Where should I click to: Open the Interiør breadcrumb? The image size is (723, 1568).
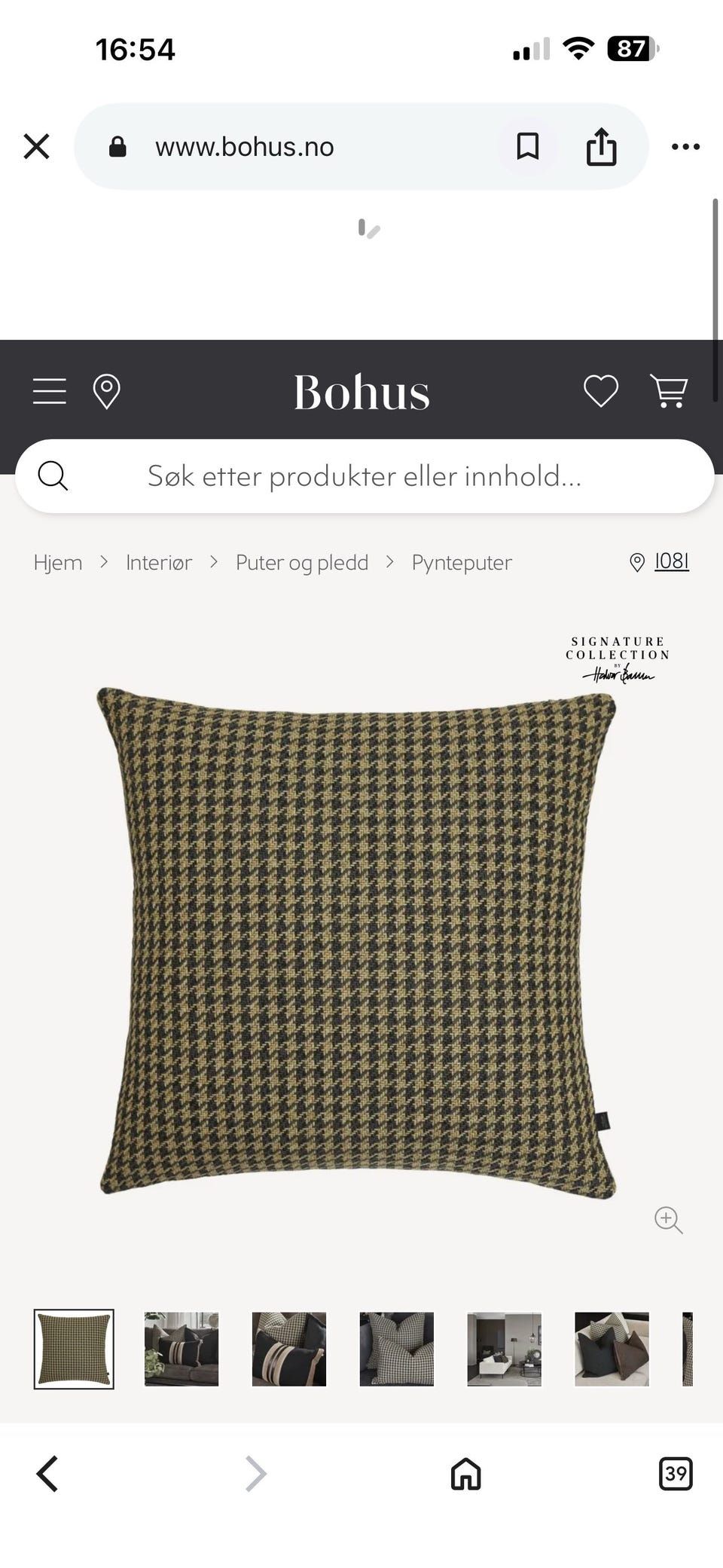click(x=159, y=563)
